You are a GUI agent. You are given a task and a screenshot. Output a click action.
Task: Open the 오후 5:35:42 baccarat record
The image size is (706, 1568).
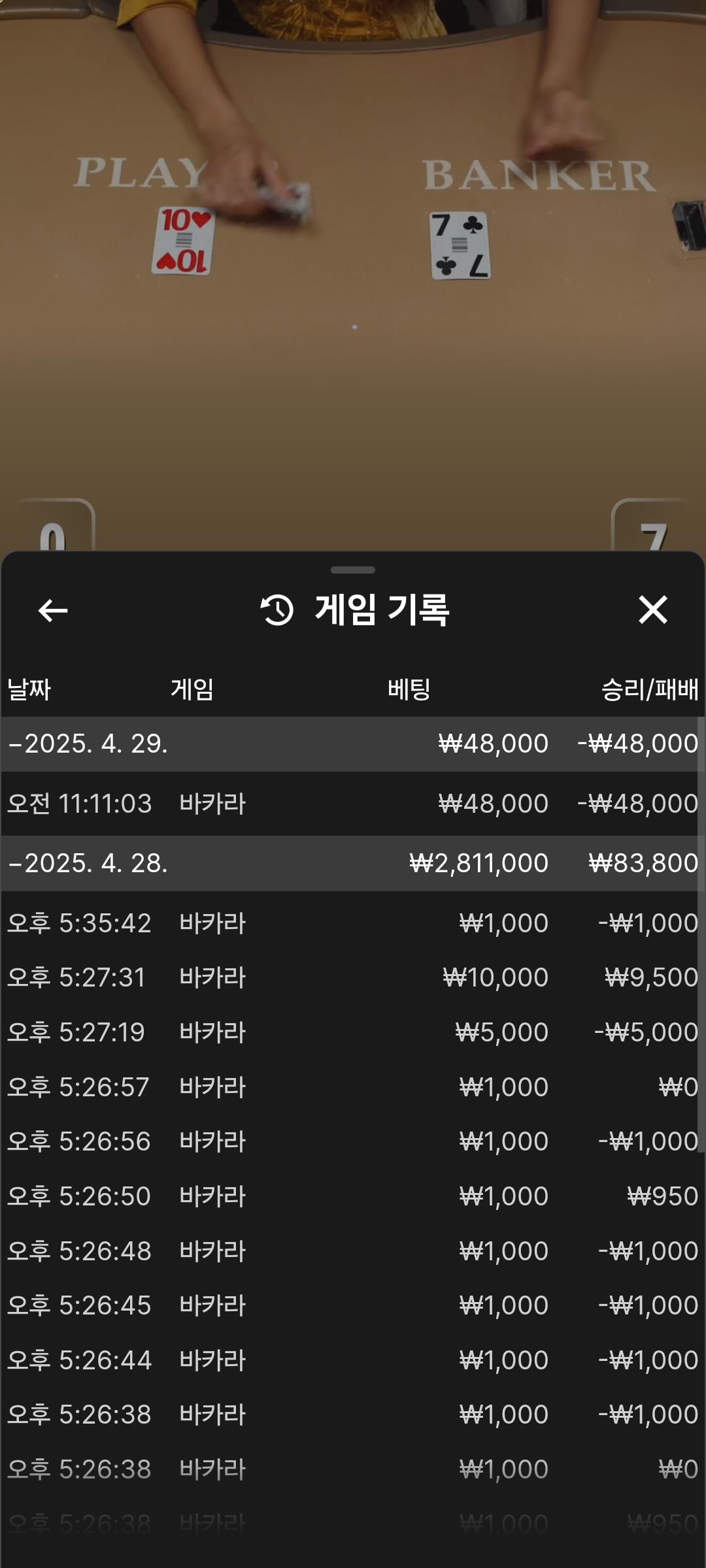coord(353,923)
